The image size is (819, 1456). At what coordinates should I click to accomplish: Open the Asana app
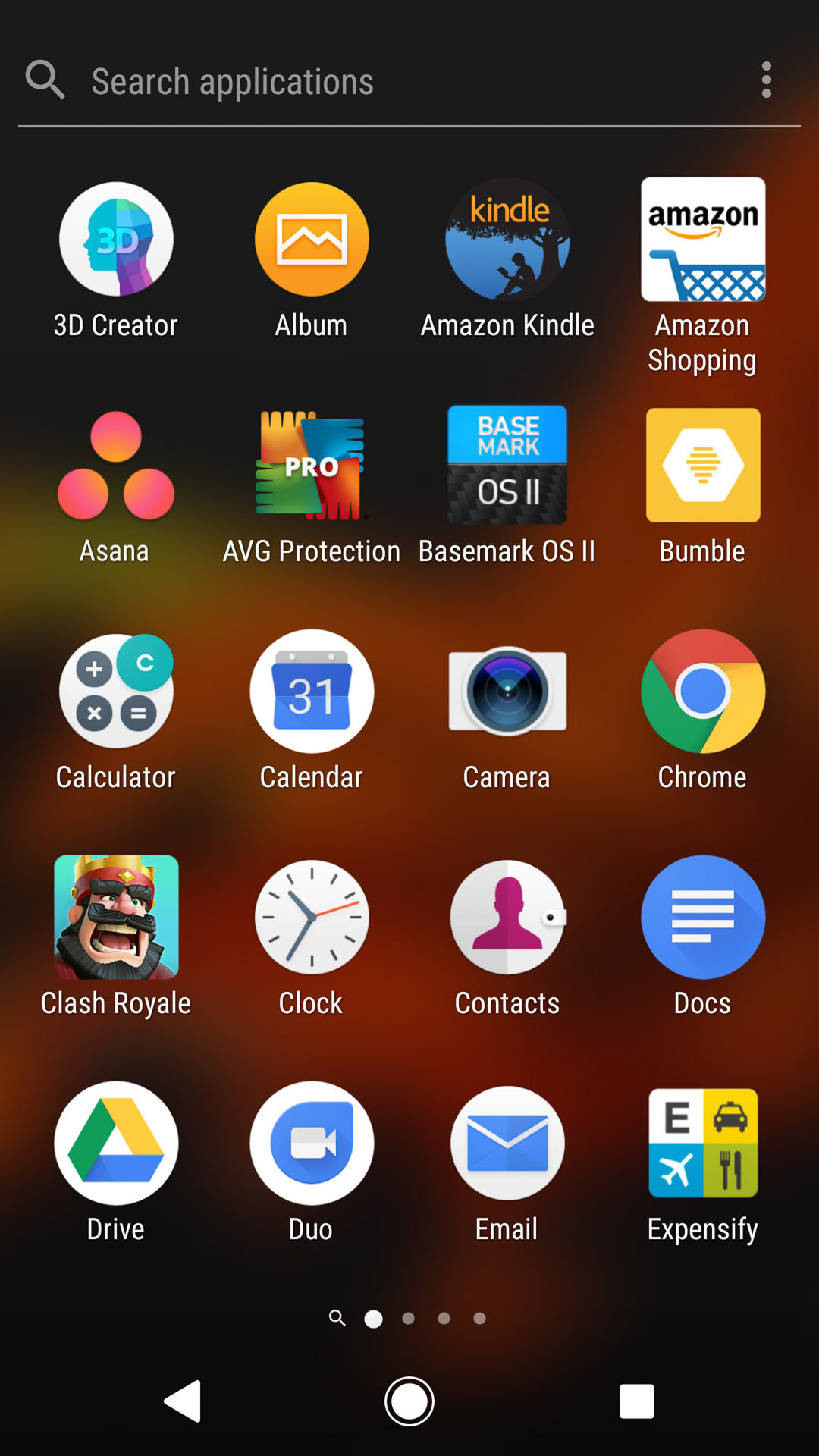click(116, 466)
